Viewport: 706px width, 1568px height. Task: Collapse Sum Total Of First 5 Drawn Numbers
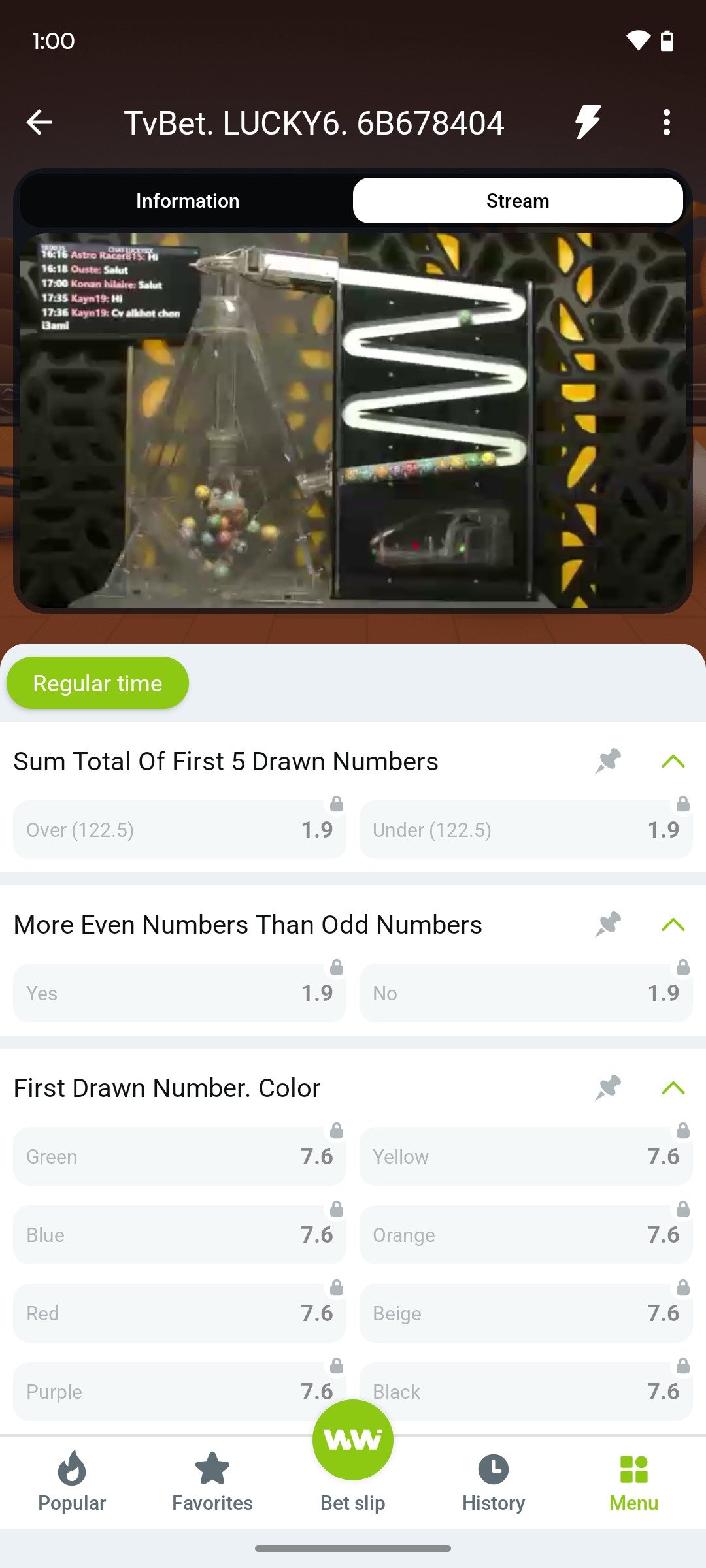click(x=673, y=761)
